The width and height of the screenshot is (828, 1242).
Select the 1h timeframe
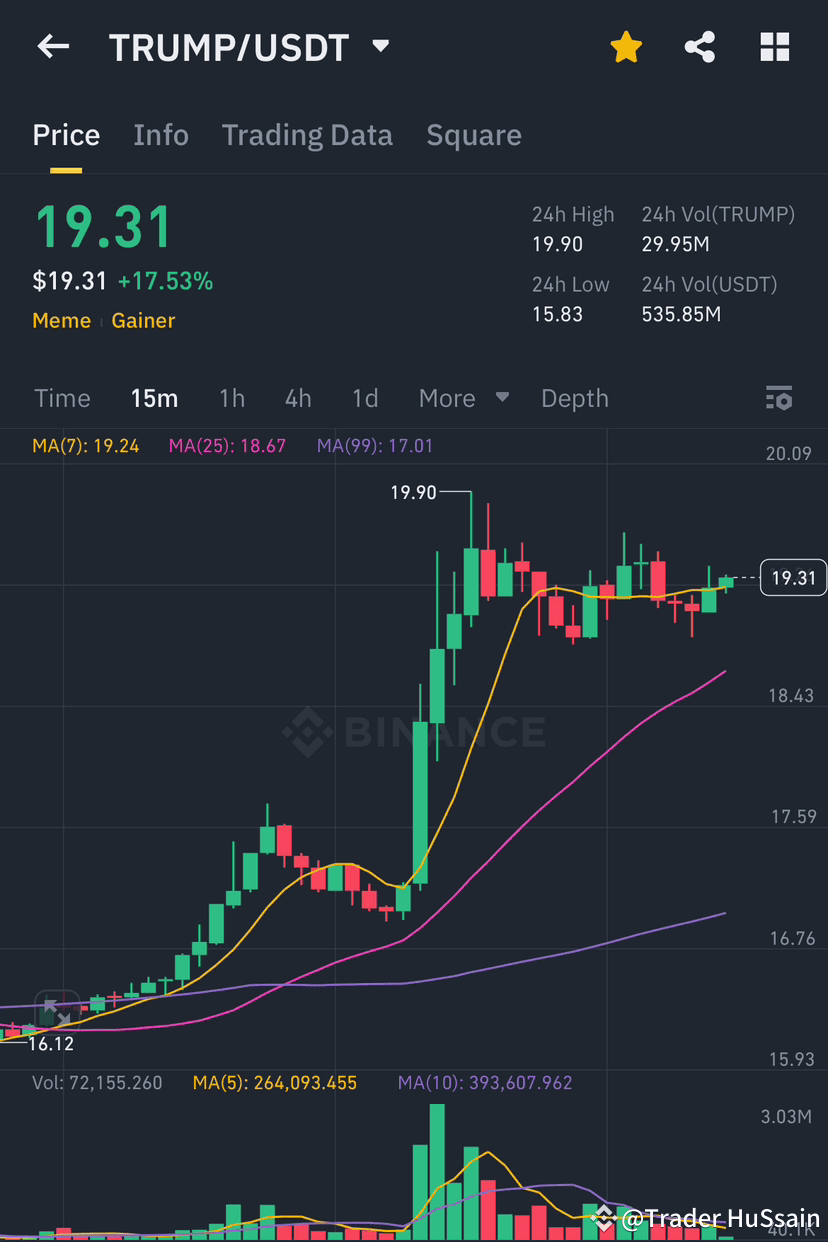pyautogui.click(x=232, y=398)
